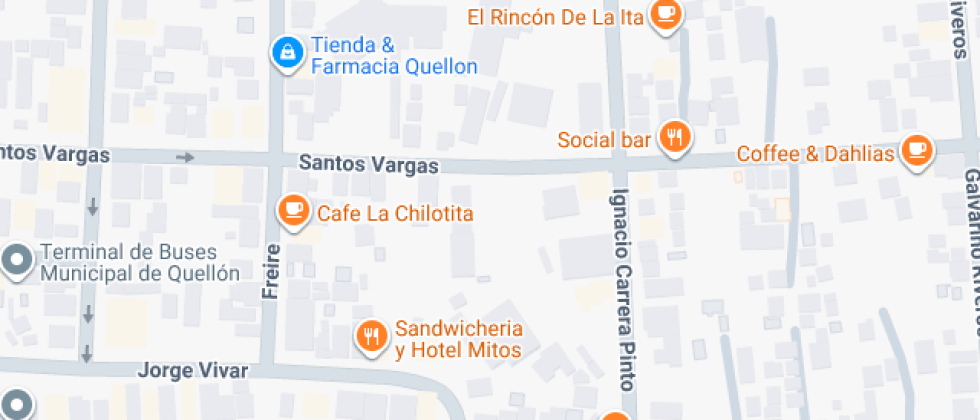Open Tienda & Farmacia Quellon place marker
Viewport: 980px width, 420px height.
point(287,52)
